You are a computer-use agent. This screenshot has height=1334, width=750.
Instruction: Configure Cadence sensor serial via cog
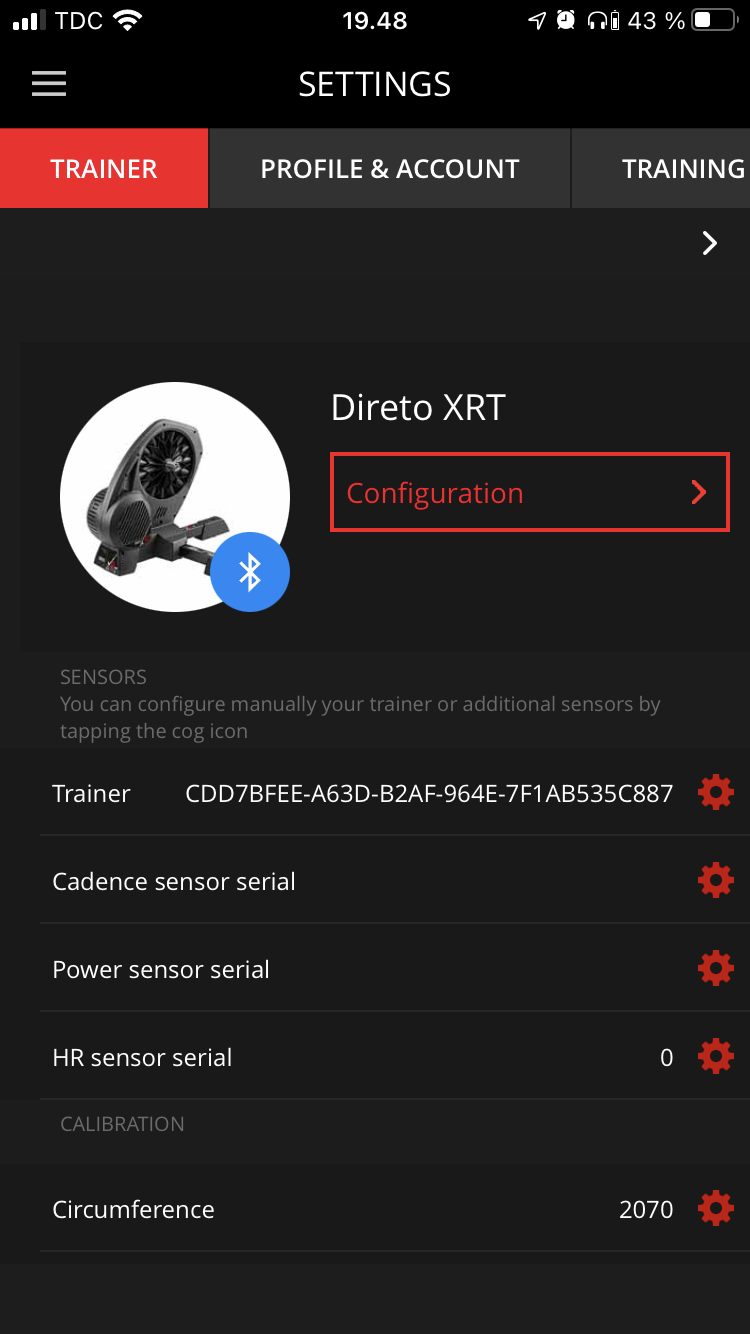[x=716, y=881]
